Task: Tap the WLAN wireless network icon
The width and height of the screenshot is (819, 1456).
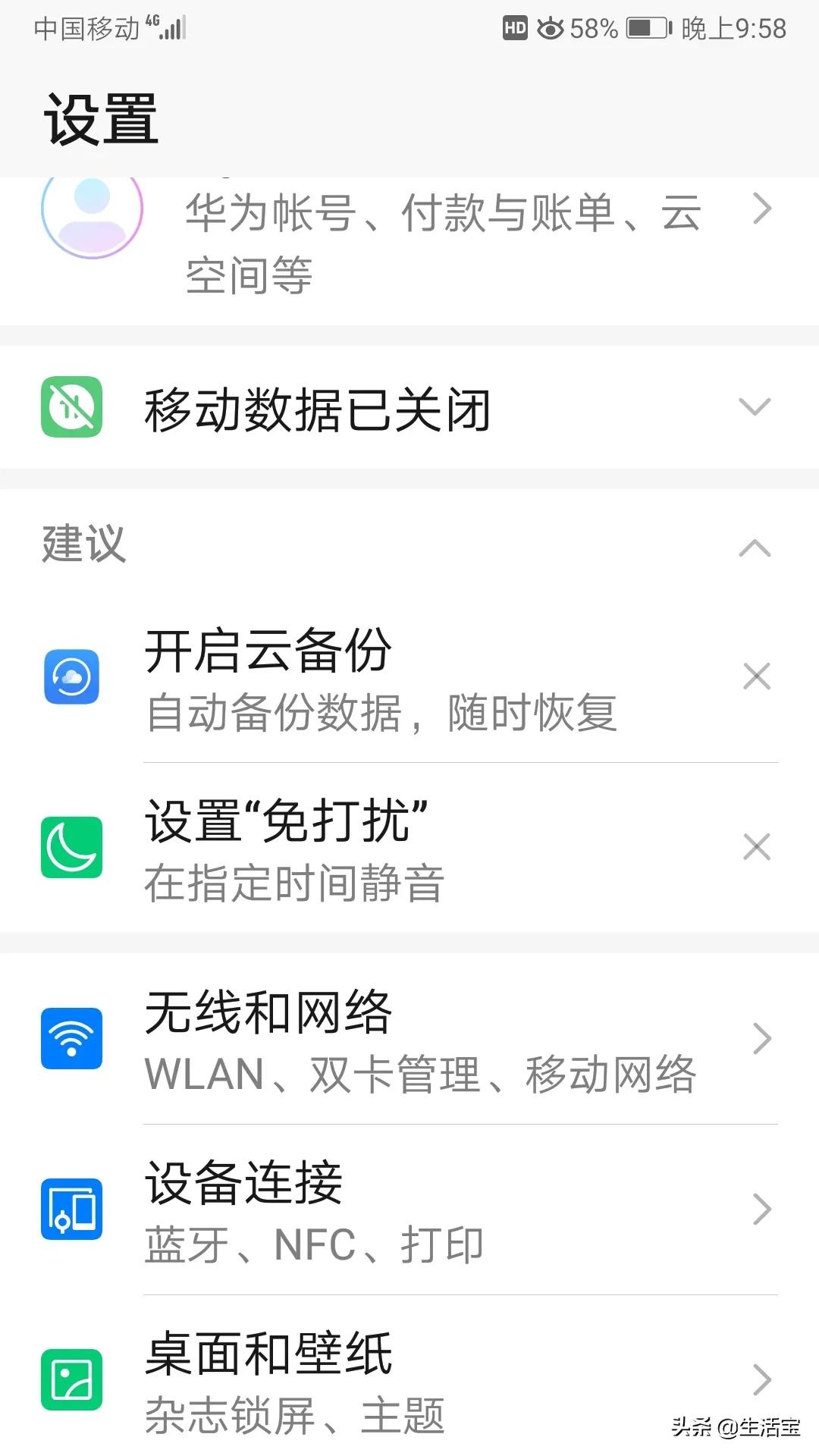Action: (x=71, y=1038)
